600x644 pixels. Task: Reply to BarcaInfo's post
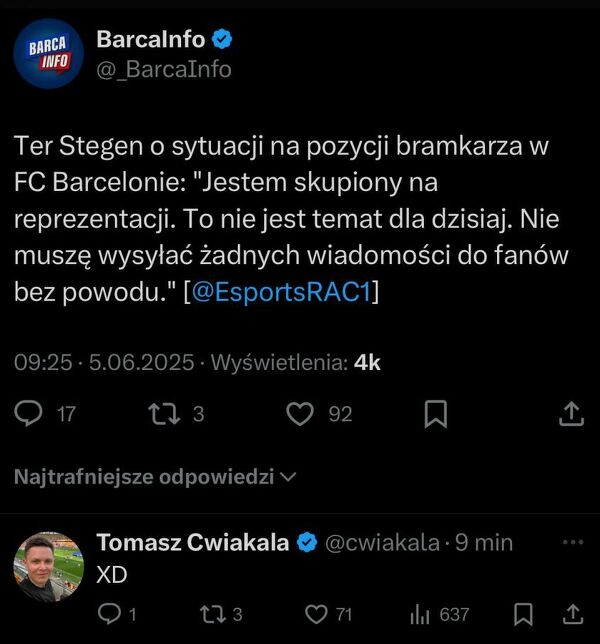32,413
